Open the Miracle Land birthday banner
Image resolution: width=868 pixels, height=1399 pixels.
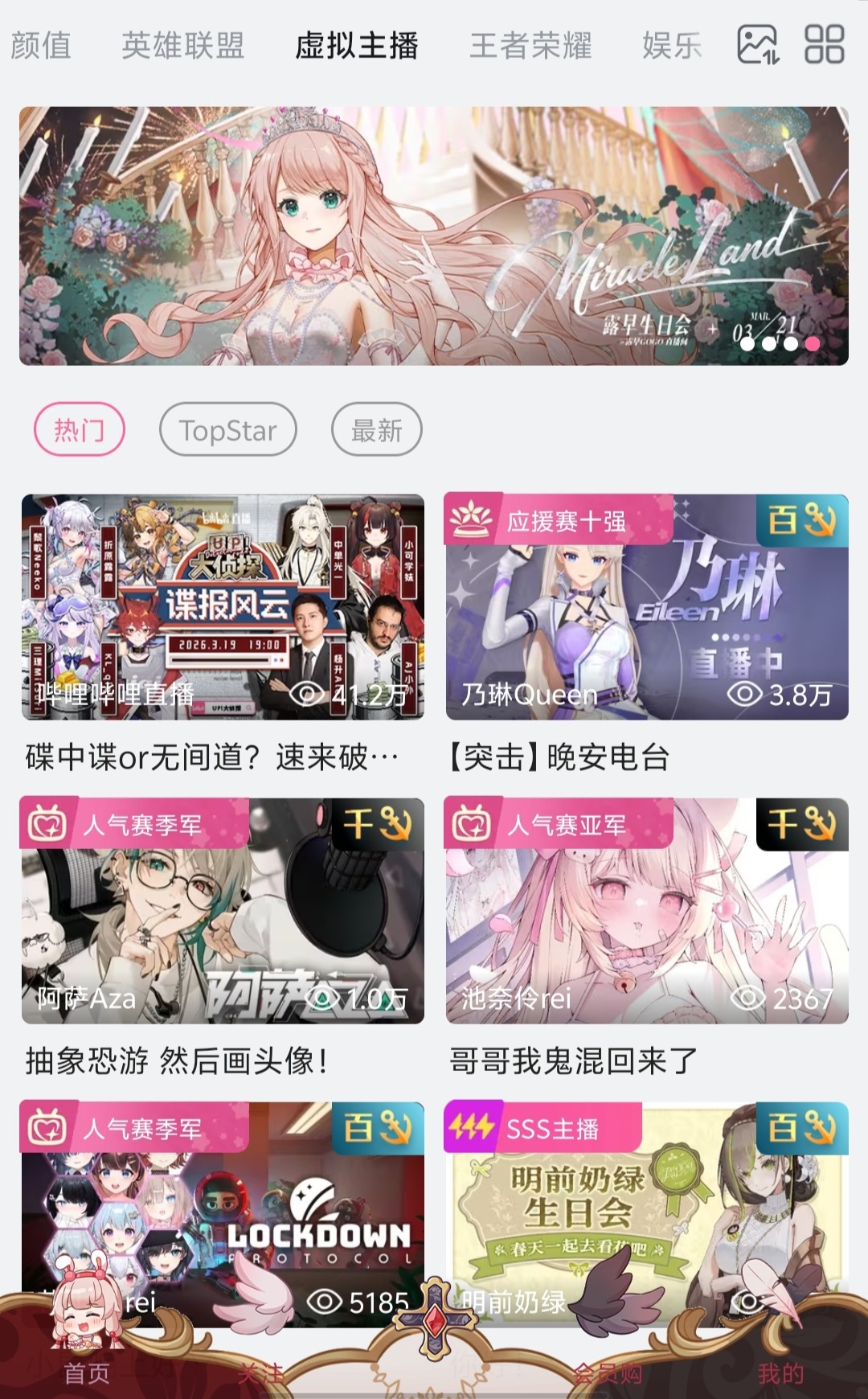tap(434, 236)
